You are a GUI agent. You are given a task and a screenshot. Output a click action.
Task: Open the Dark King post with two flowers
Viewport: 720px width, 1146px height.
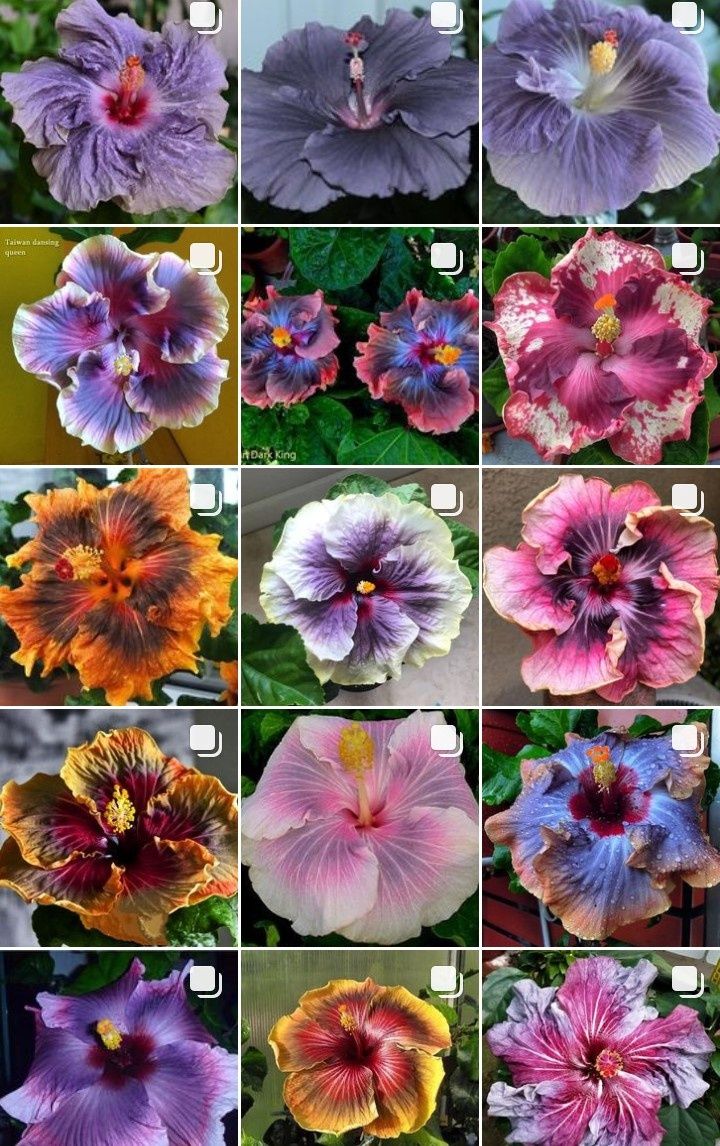[360, 345]
